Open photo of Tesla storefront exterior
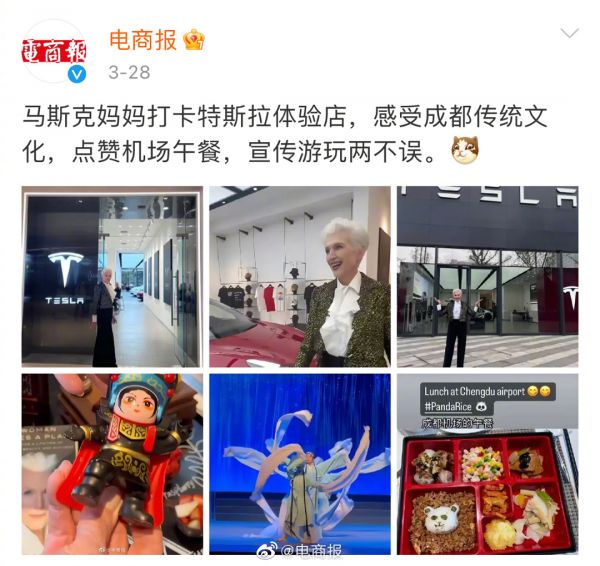Screen dimensions: 600x566 (487, 277)
